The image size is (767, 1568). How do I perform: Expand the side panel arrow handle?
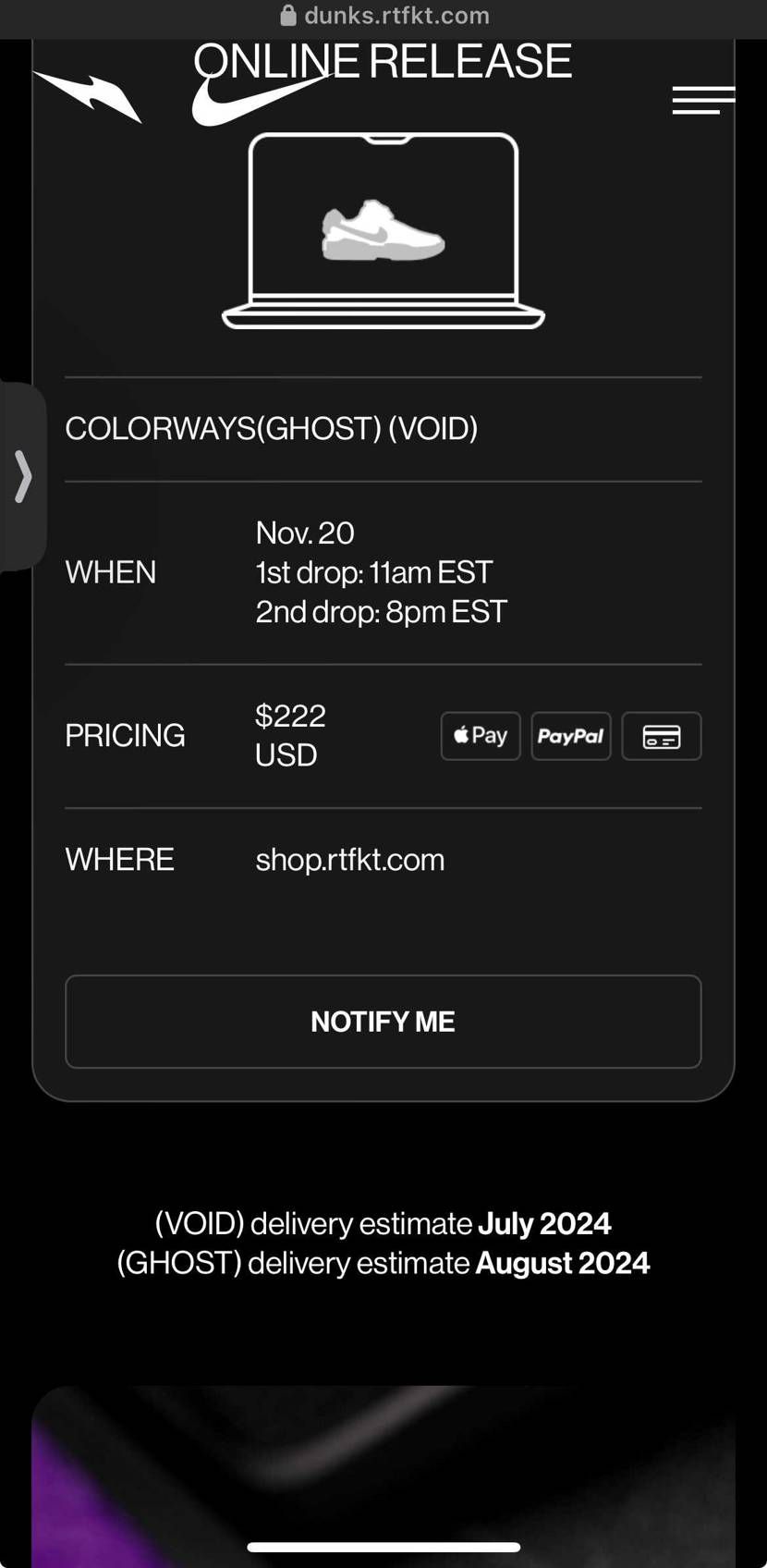tap(22, 477)
